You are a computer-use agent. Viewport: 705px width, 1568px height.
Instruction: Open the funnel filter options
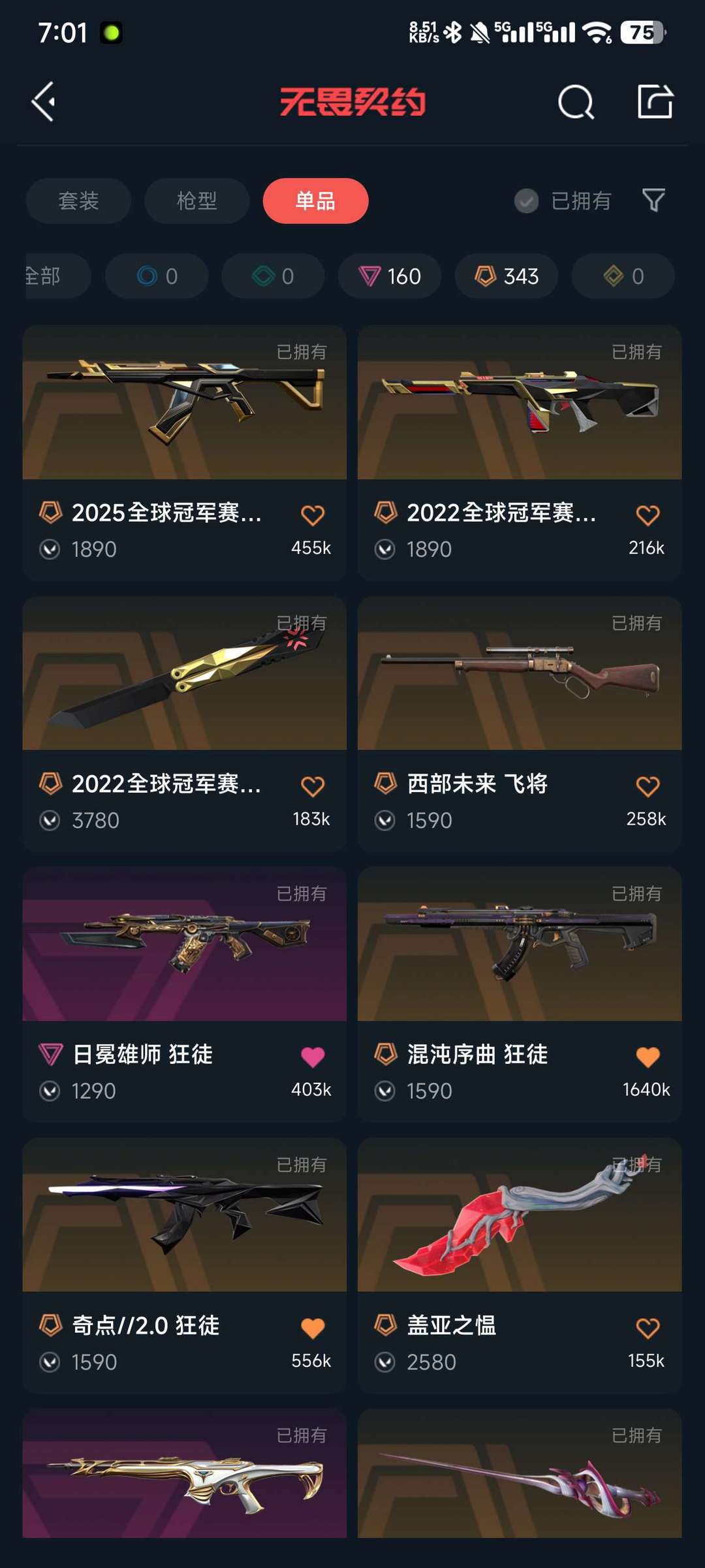pyautogui.click(x=653, y=200)
